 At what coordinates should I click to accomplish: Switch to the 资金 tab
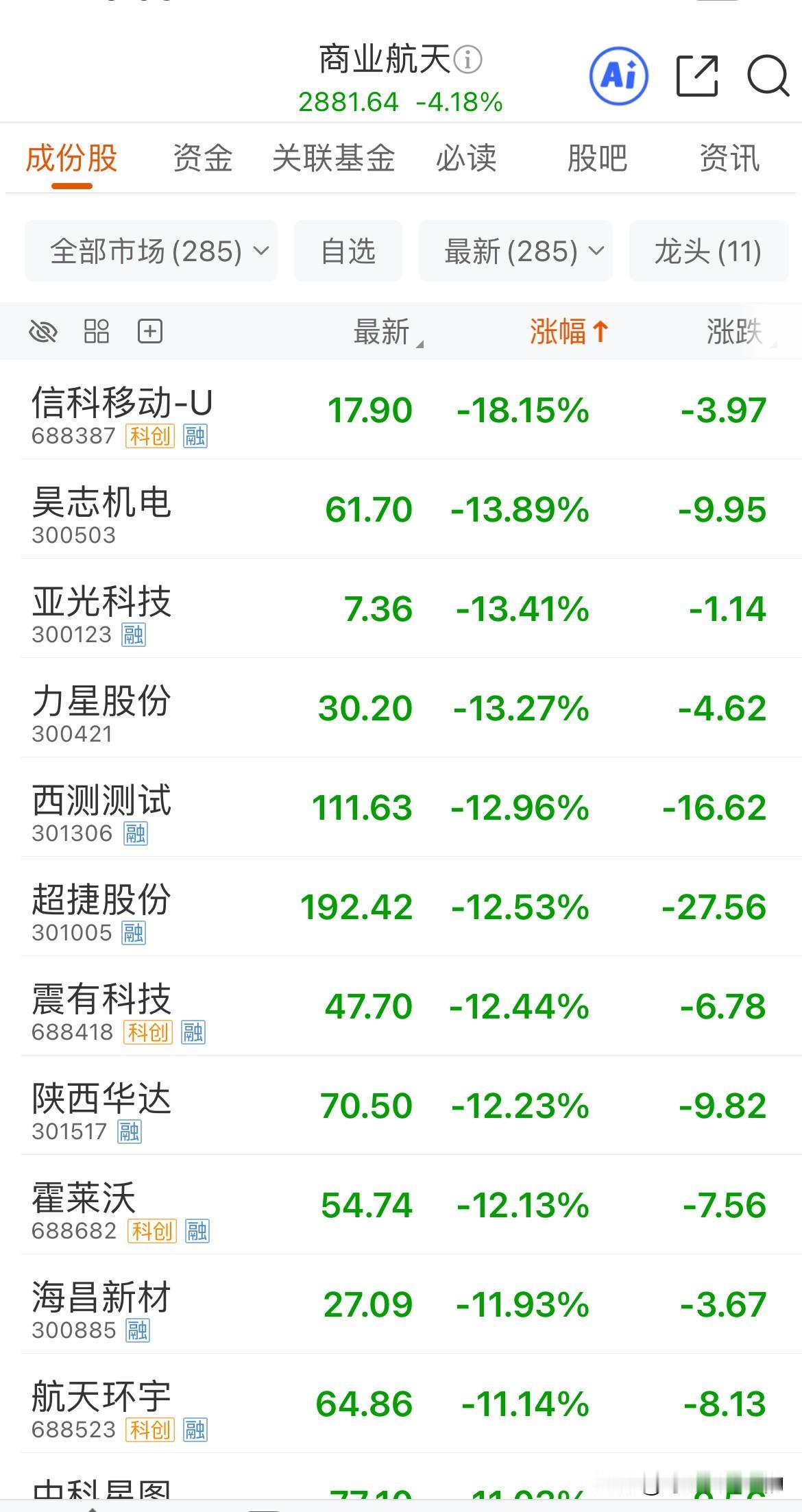204,158
